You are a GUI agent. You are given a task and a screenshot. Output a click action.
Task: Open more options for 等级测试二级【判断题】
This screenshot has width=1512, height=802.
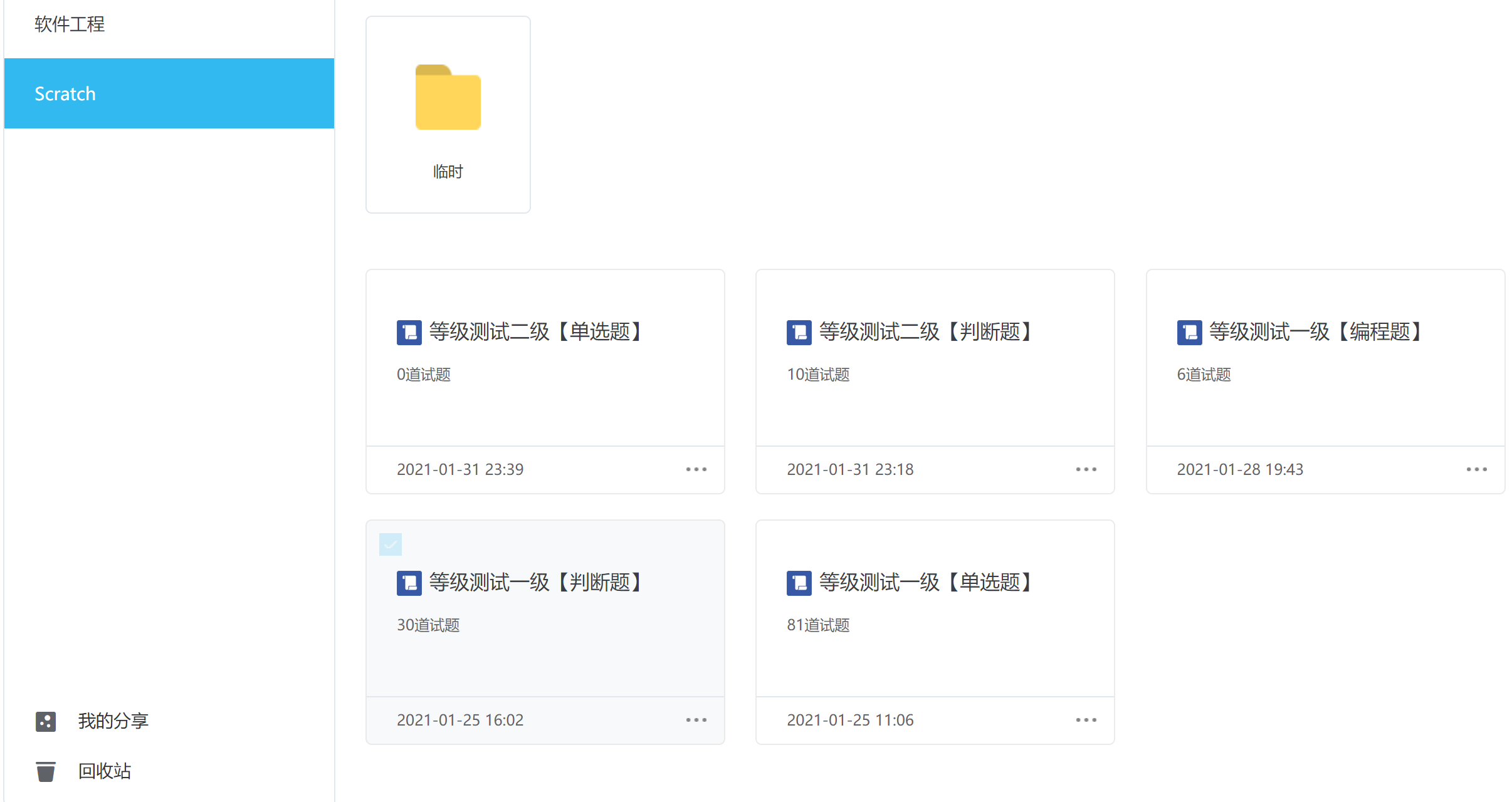pyautogui.click(x=1086, y=469)
